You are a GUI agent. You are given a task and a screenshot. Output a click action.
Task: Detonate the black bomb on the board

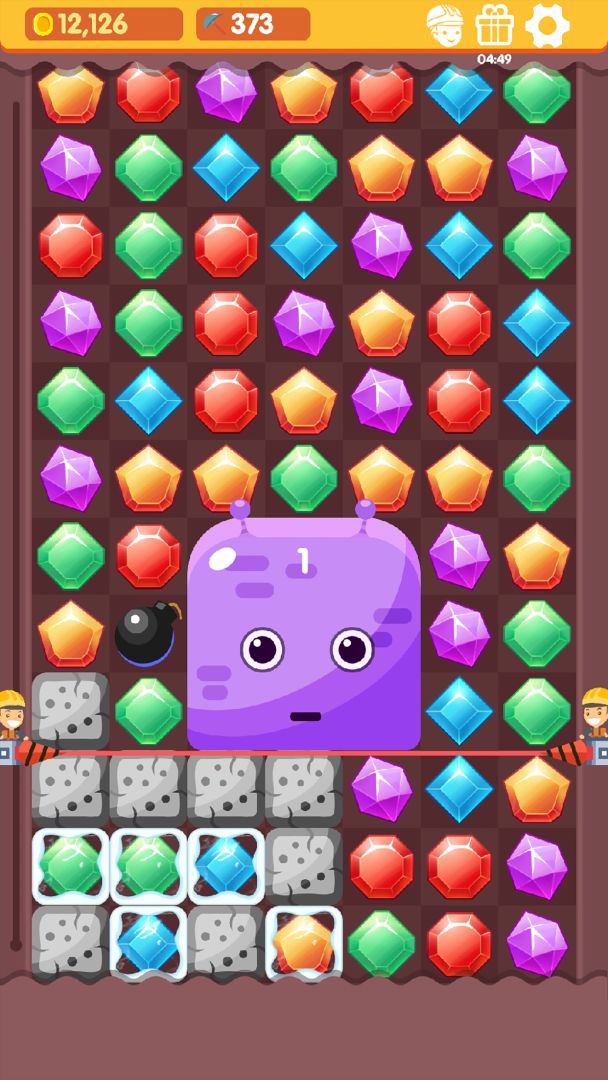tap(145, 634)
